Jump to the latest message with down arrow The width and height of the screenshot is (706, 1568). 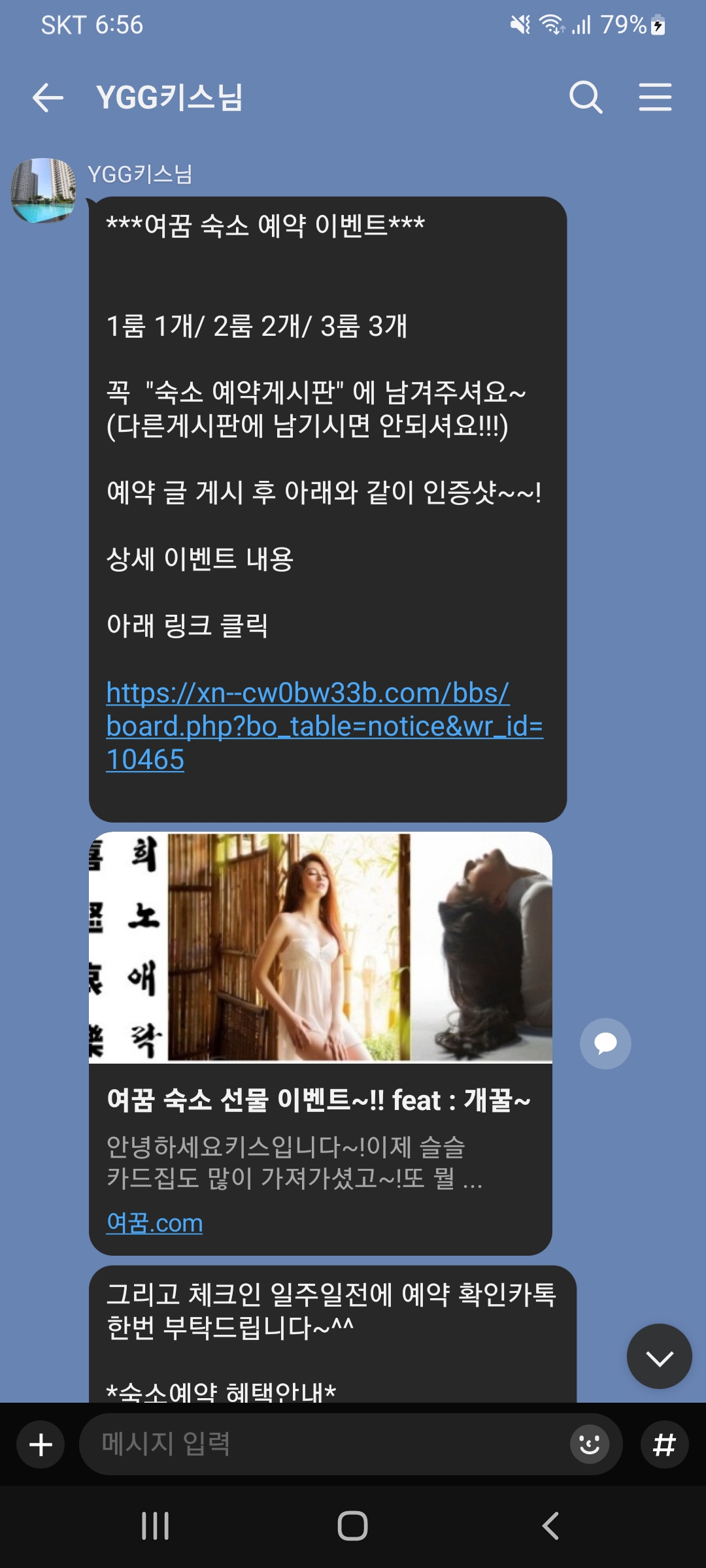(x=659, y=1356)
